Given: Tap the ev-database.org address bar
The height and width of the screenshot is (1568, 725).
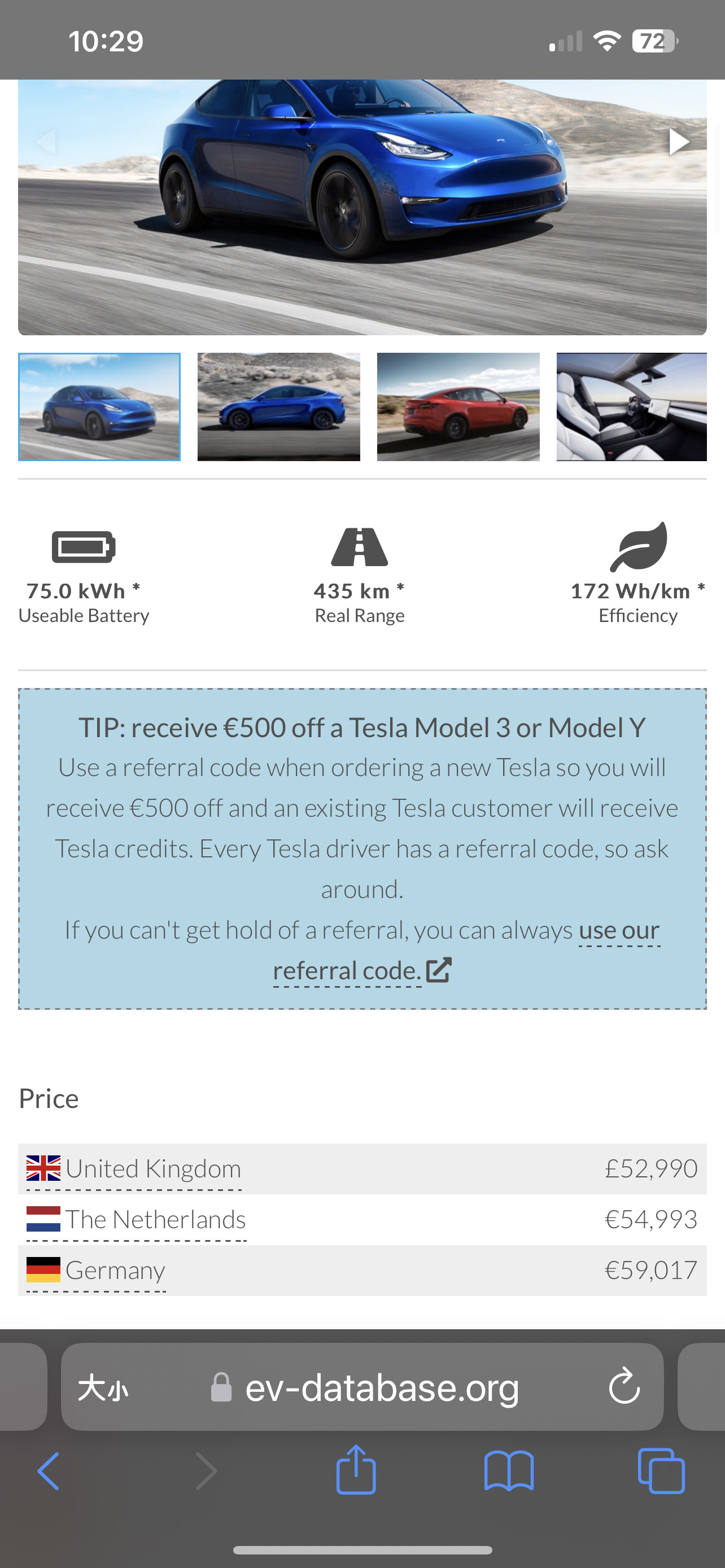Looking at the screenshot, I should pyautogui.click(x=382, y=1389).
